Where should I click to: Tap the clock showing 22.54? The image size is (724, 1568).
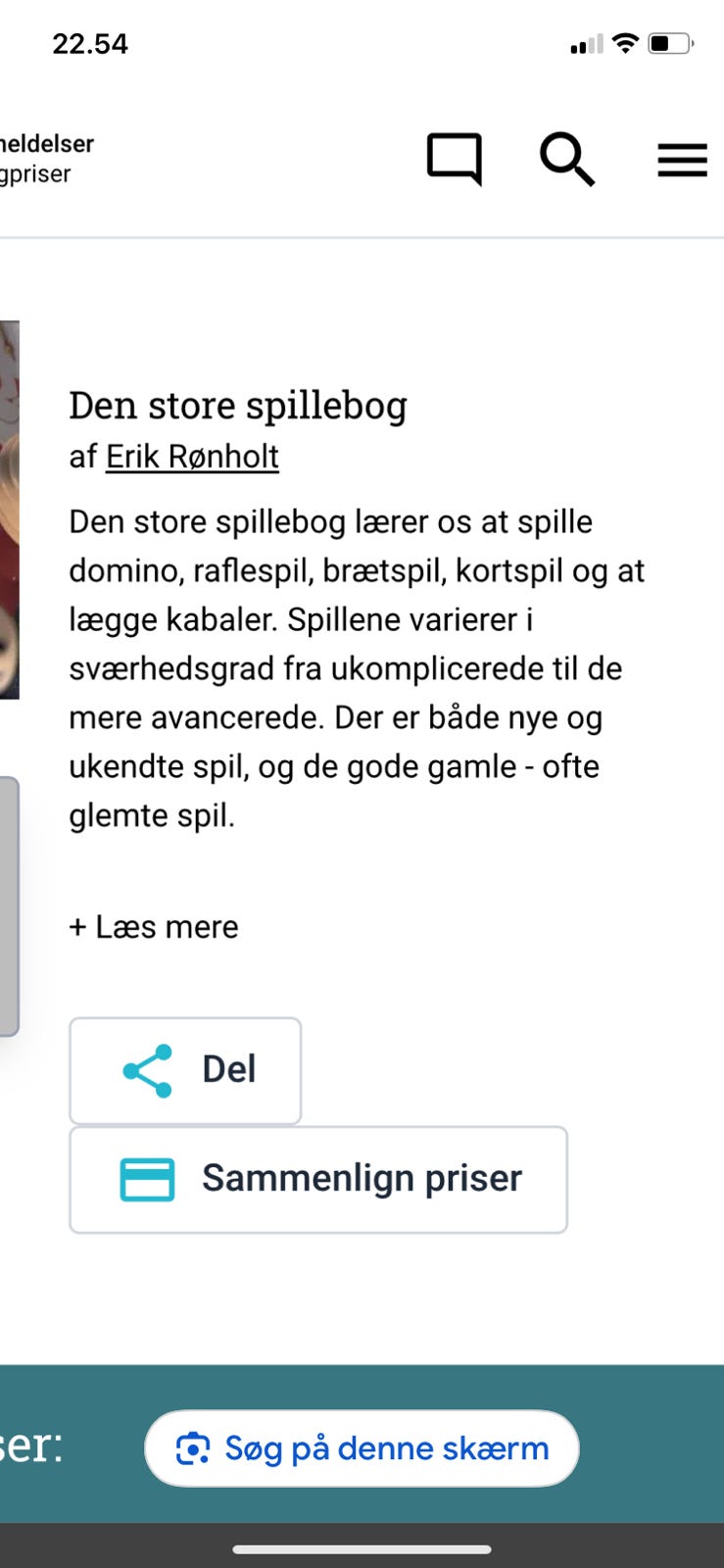click(x=89, y=43)
